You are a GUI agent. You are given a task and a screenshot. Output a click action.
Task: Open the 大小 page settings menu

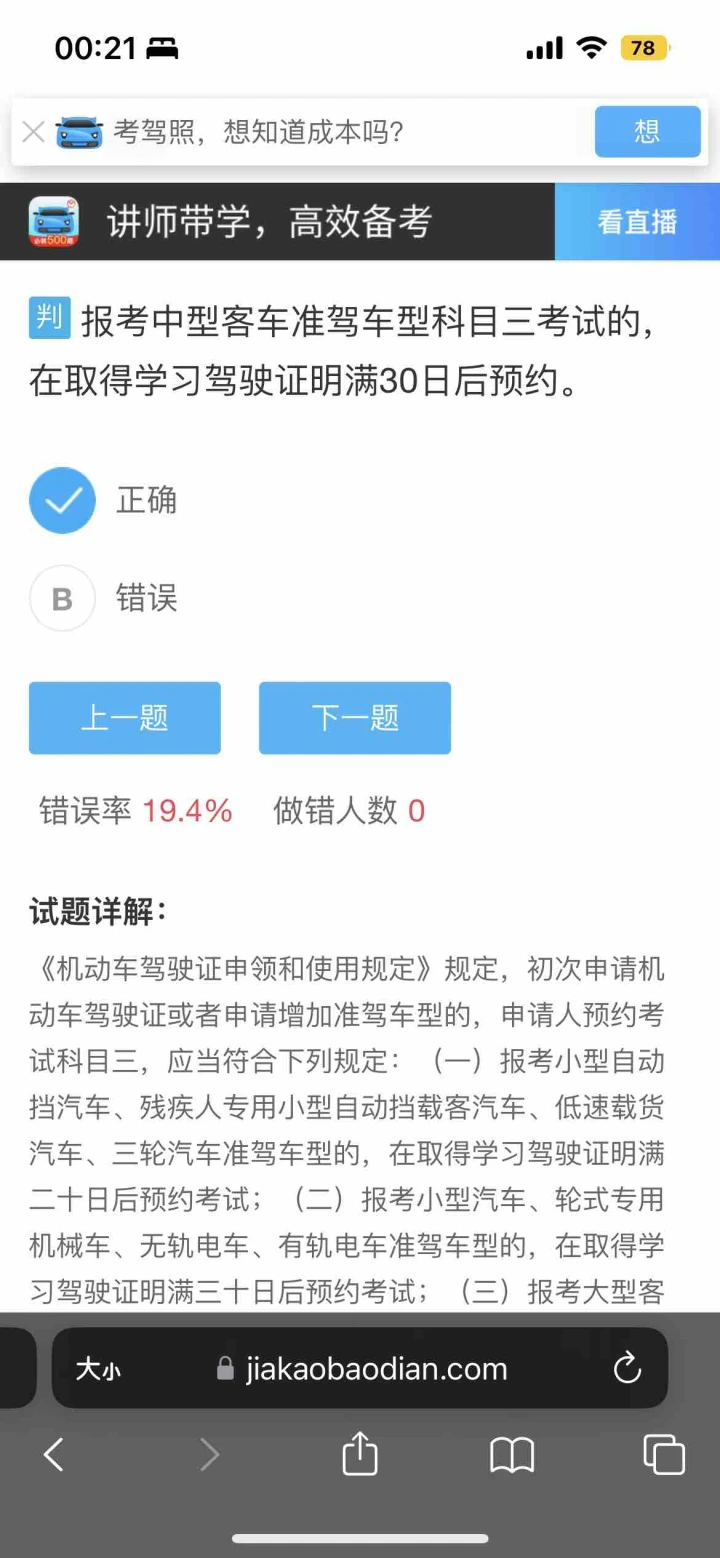[98, 1369]
